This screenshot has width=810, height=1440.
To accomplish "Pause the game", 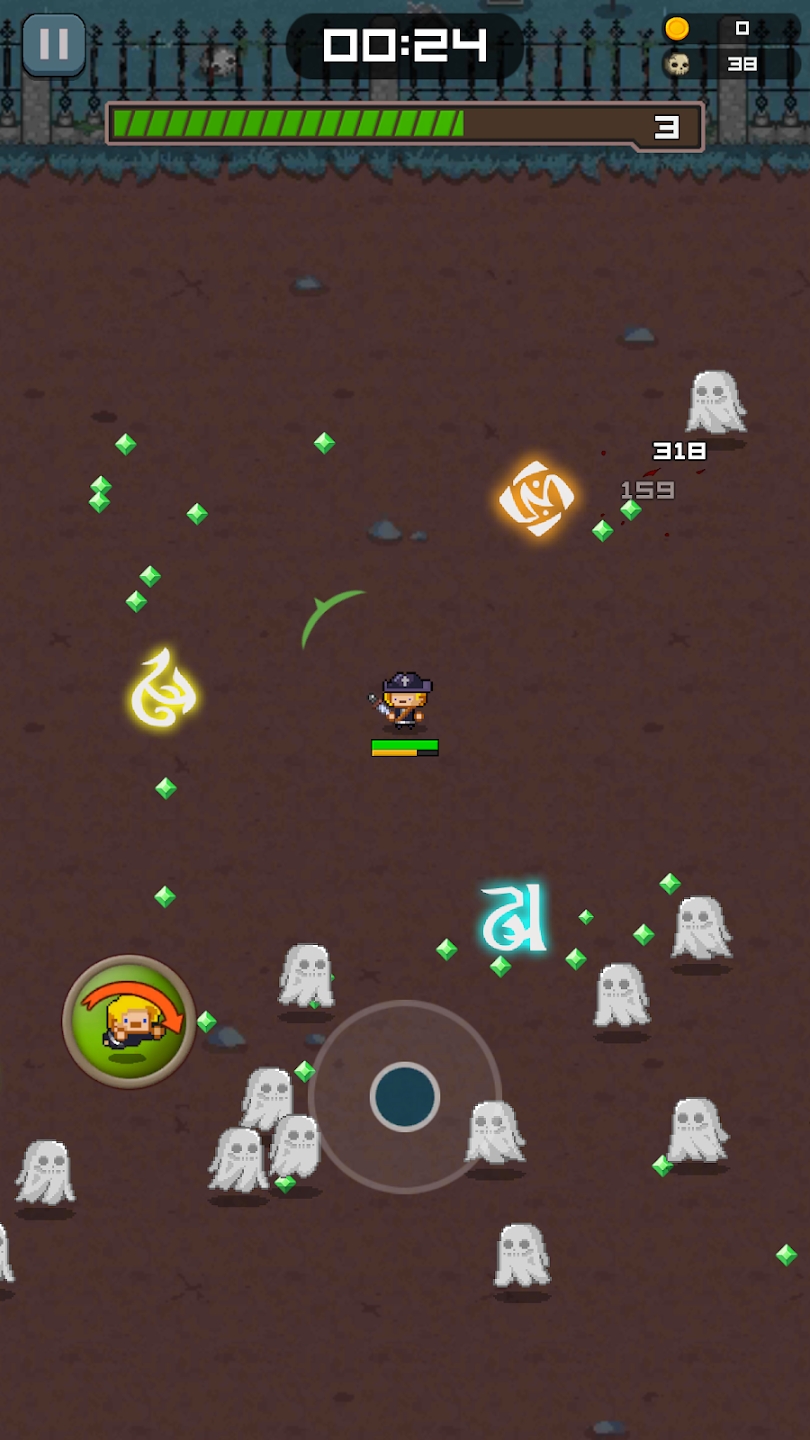I will click(53, 44).
